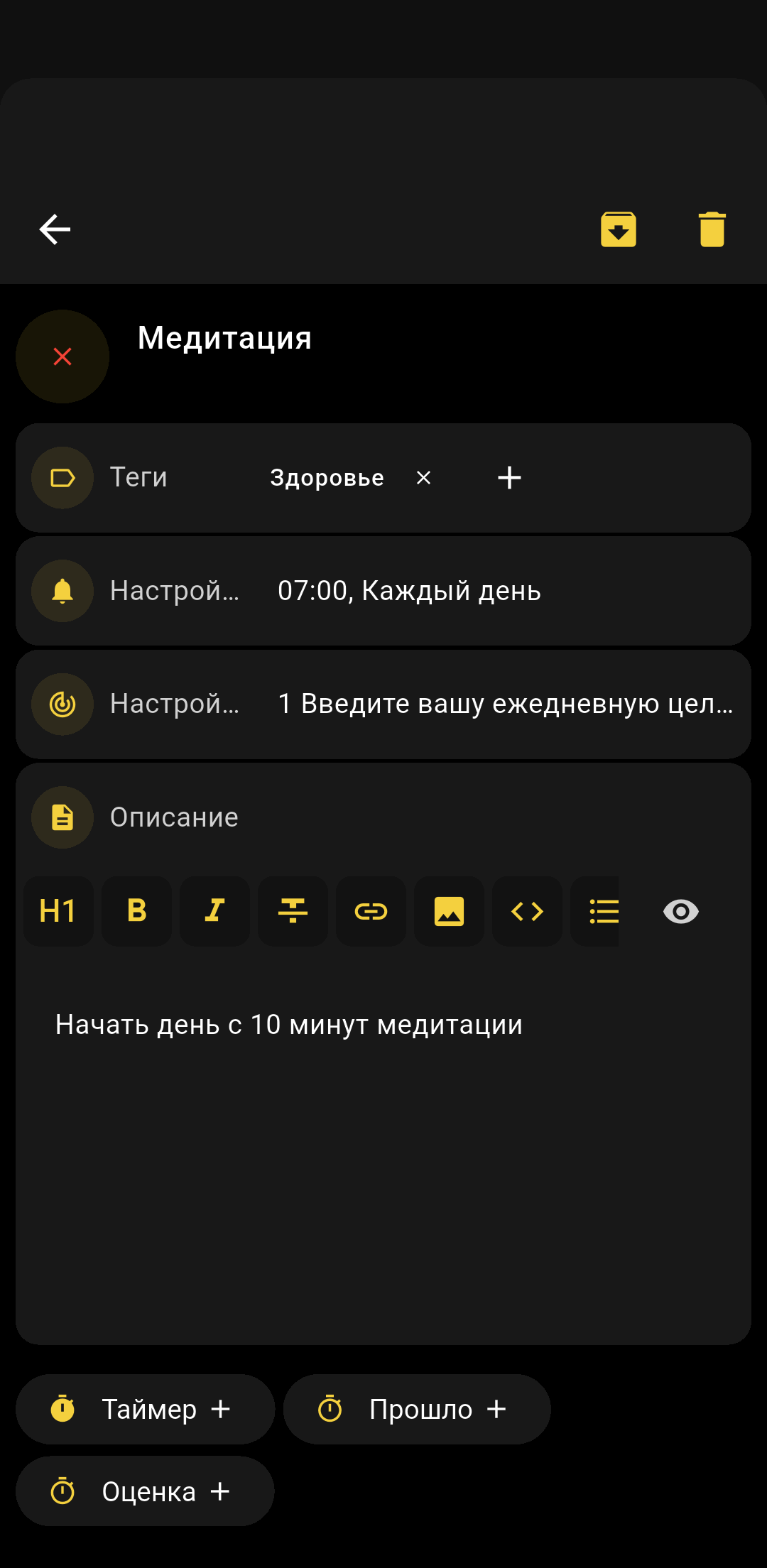Viewport: 767px width, 1568px height.
Task: Delete the habit with trash icon
Action: point(712,229)
